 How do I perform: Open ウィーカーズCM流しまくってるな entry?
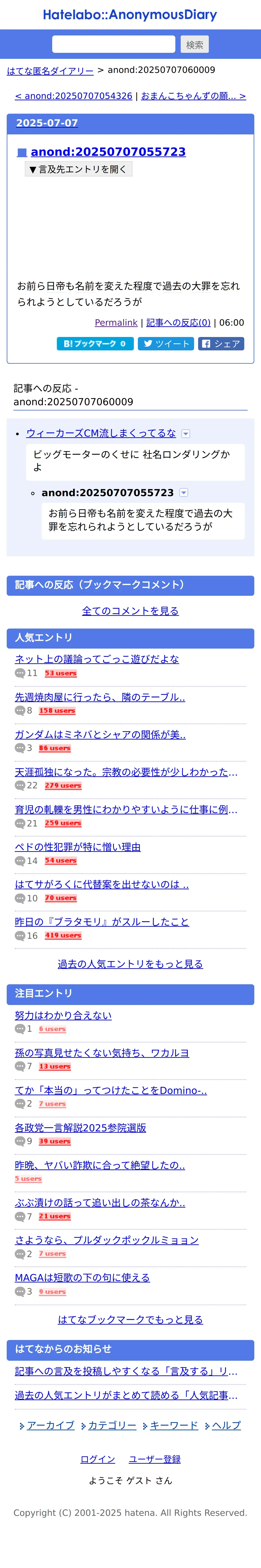click(101, 433)
